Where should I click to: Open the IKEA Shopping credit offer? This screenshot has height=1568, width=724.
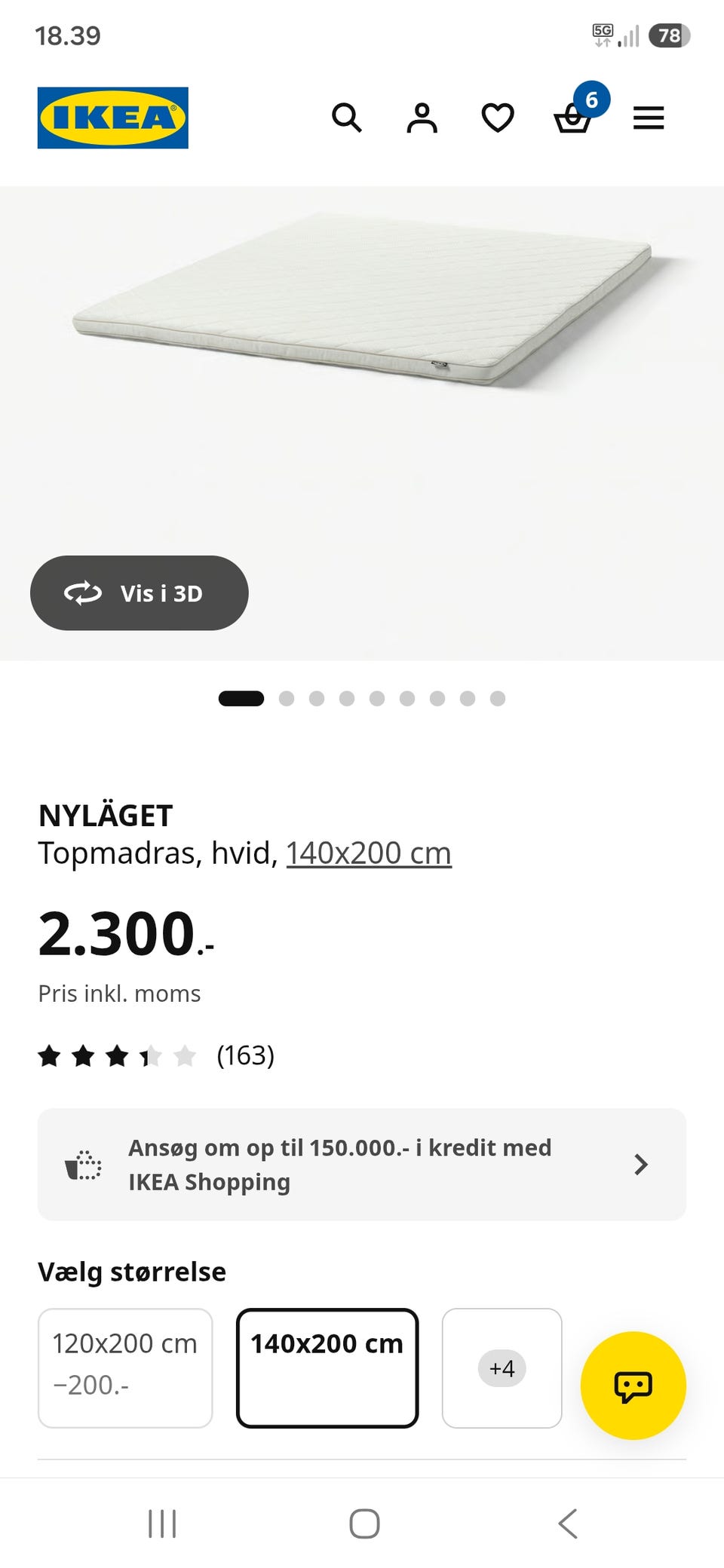point(362,1165)
